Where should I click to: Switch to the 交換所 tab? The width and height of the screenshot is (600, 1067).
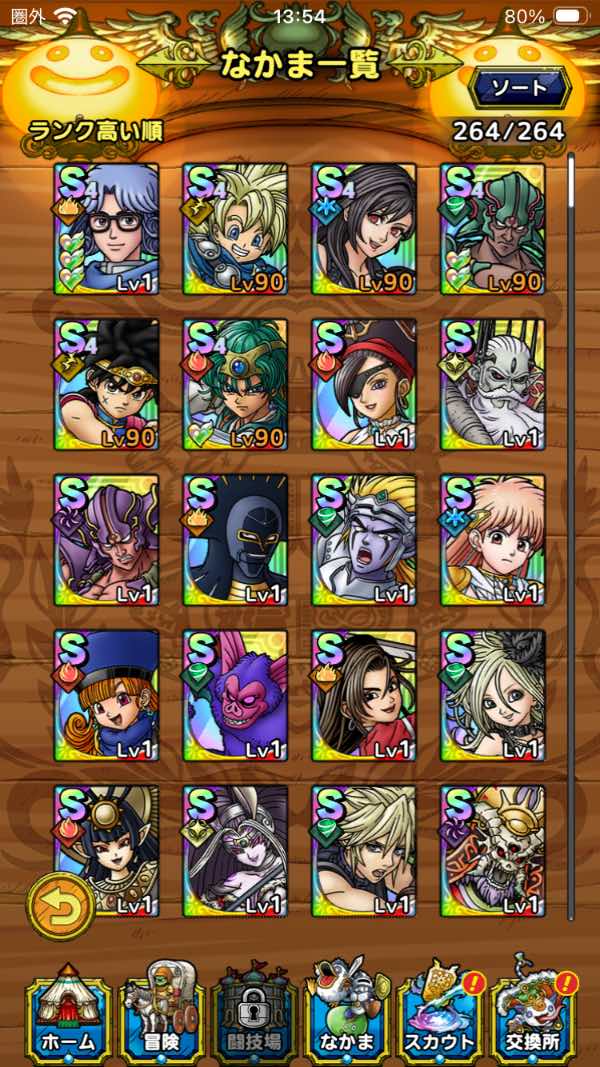pos(533,1014)
